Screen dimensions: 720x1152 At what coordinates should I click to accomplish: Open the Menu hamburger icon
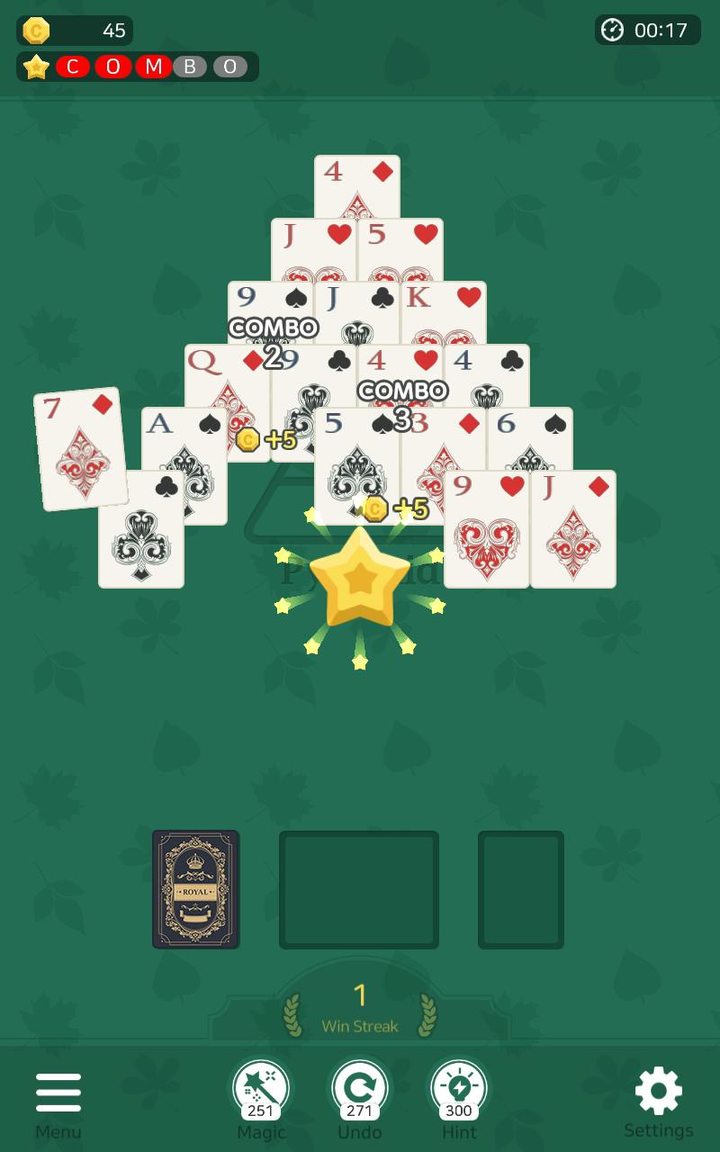tap(57, 1090)
